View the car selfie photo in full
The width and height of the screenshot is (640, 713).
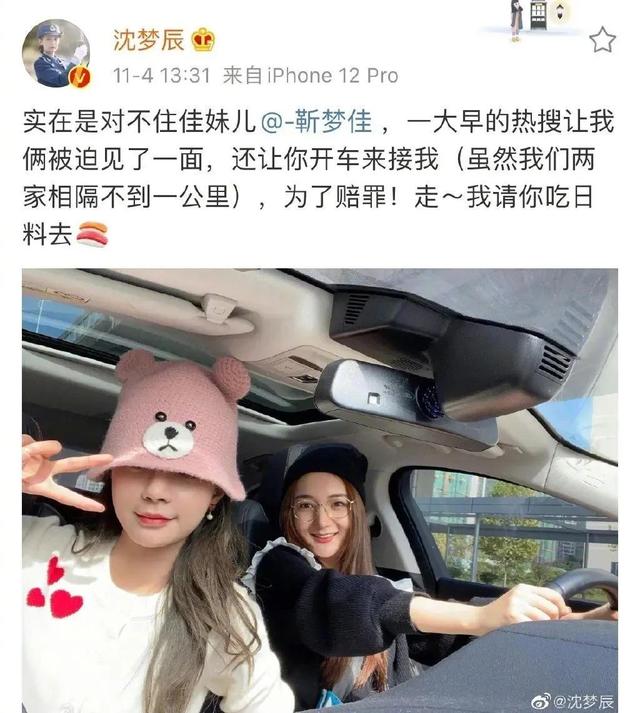pos(320,490)
